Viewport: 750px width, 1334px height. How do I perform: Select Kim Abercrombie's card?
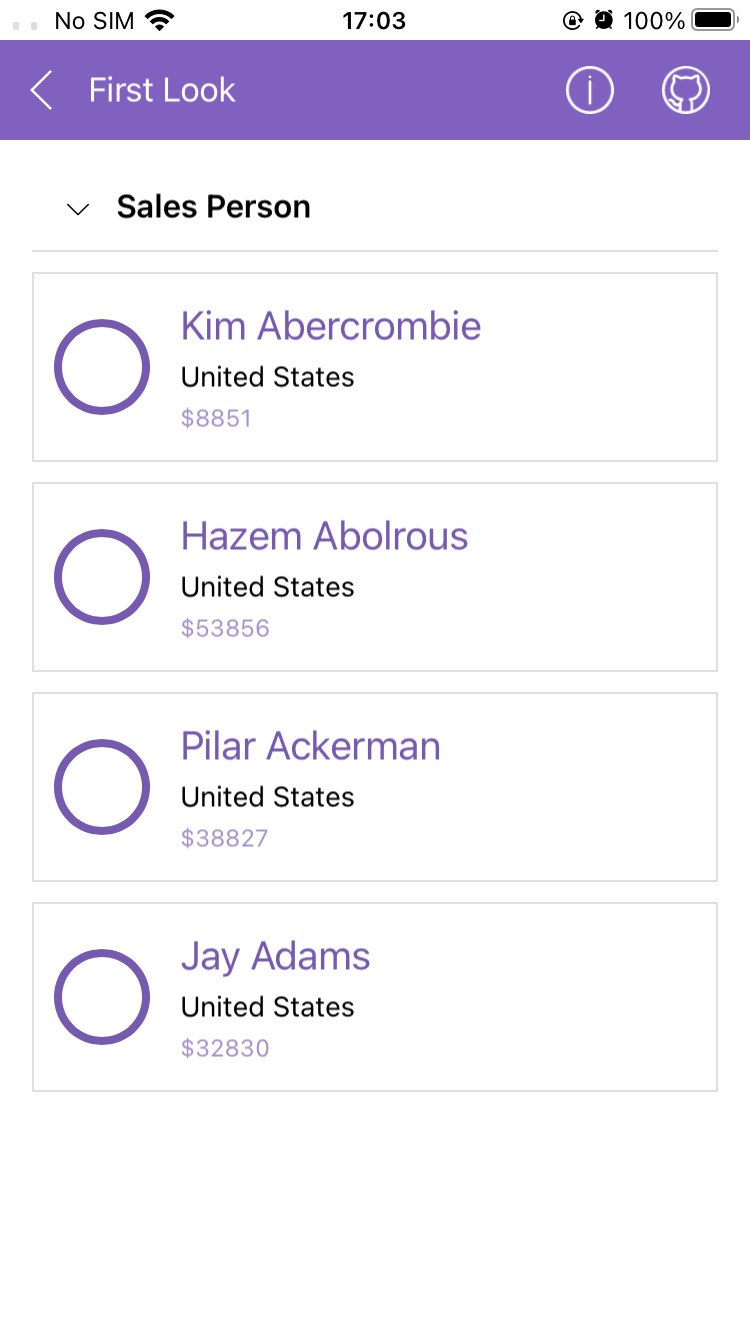[x=374, y=367]
